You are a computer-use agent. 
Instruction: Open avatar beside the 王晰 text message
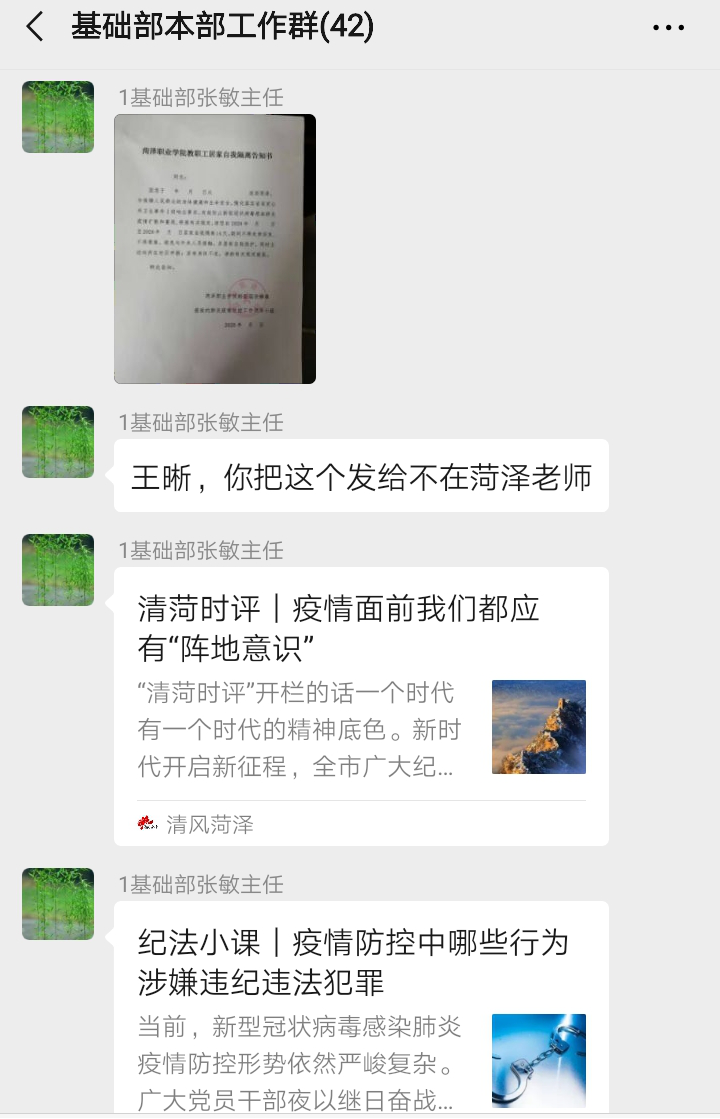[58, 442]
